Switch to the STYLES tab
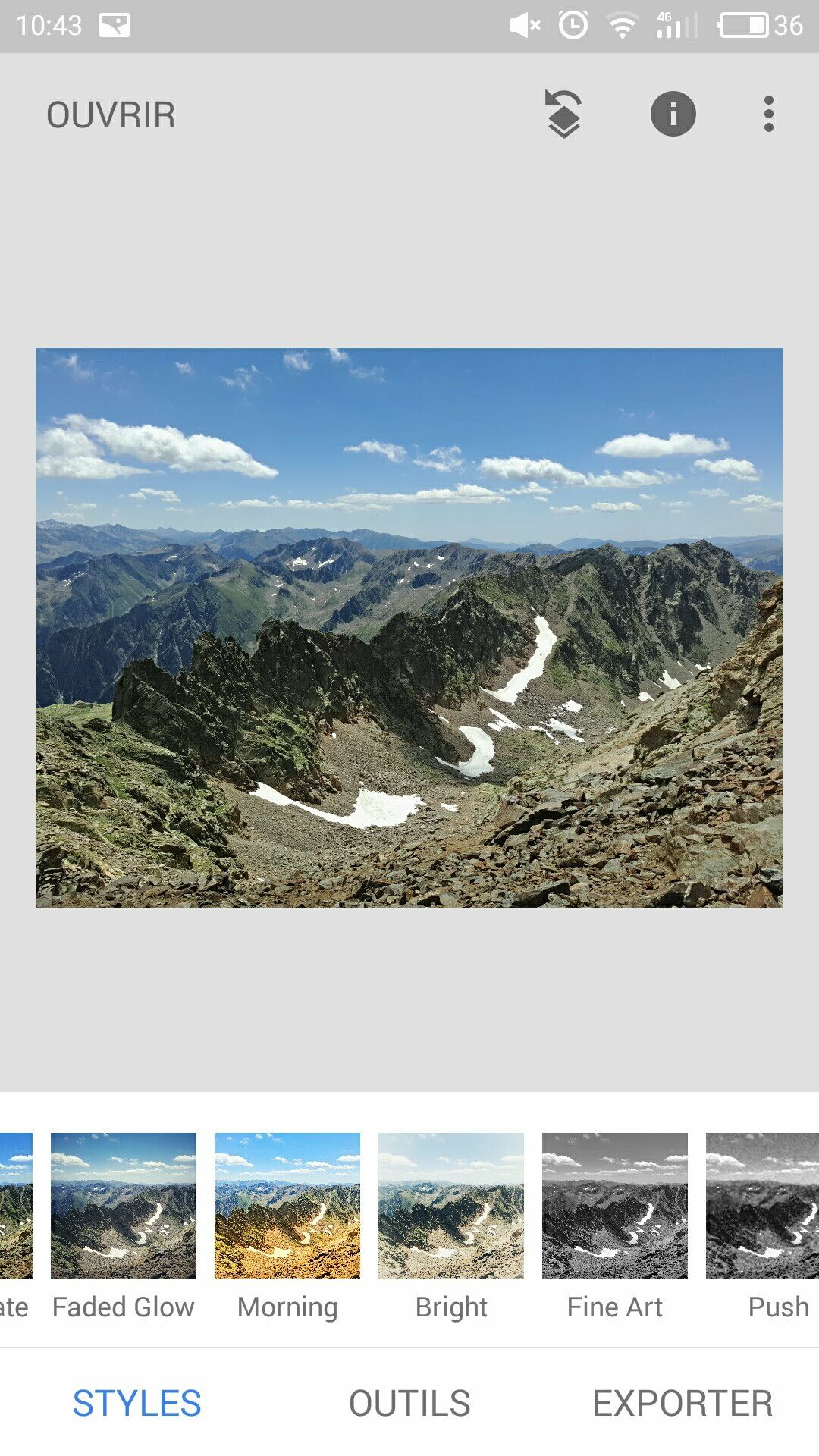 137,1403
